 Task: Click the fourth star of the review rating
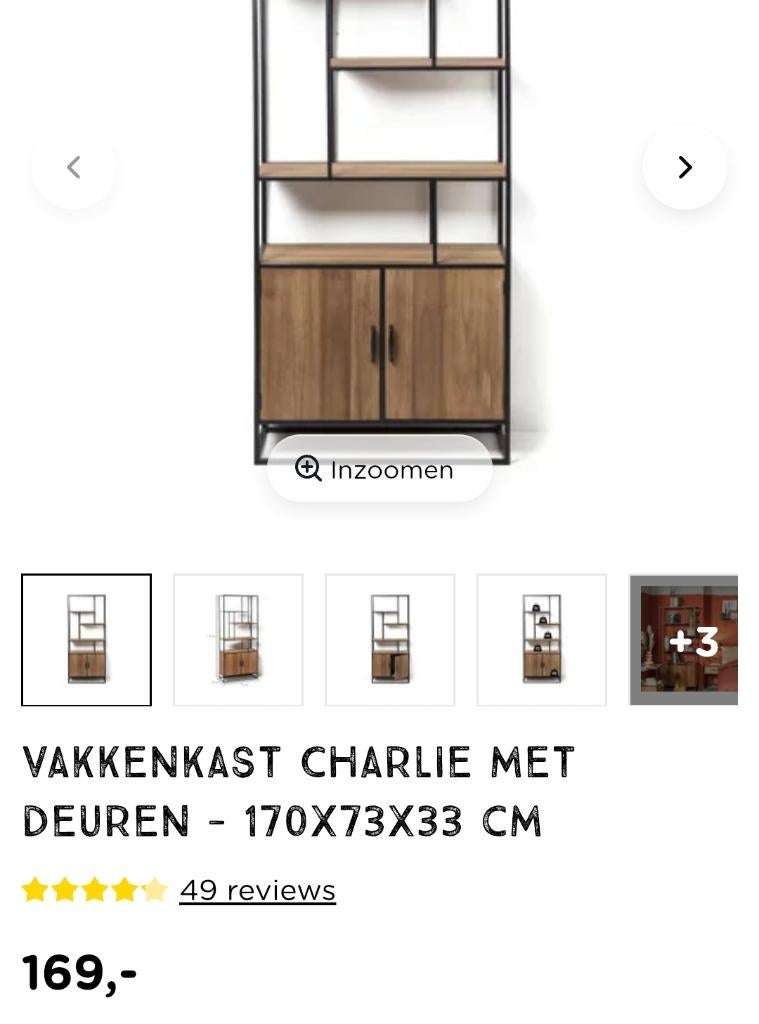tap(125, 889)
